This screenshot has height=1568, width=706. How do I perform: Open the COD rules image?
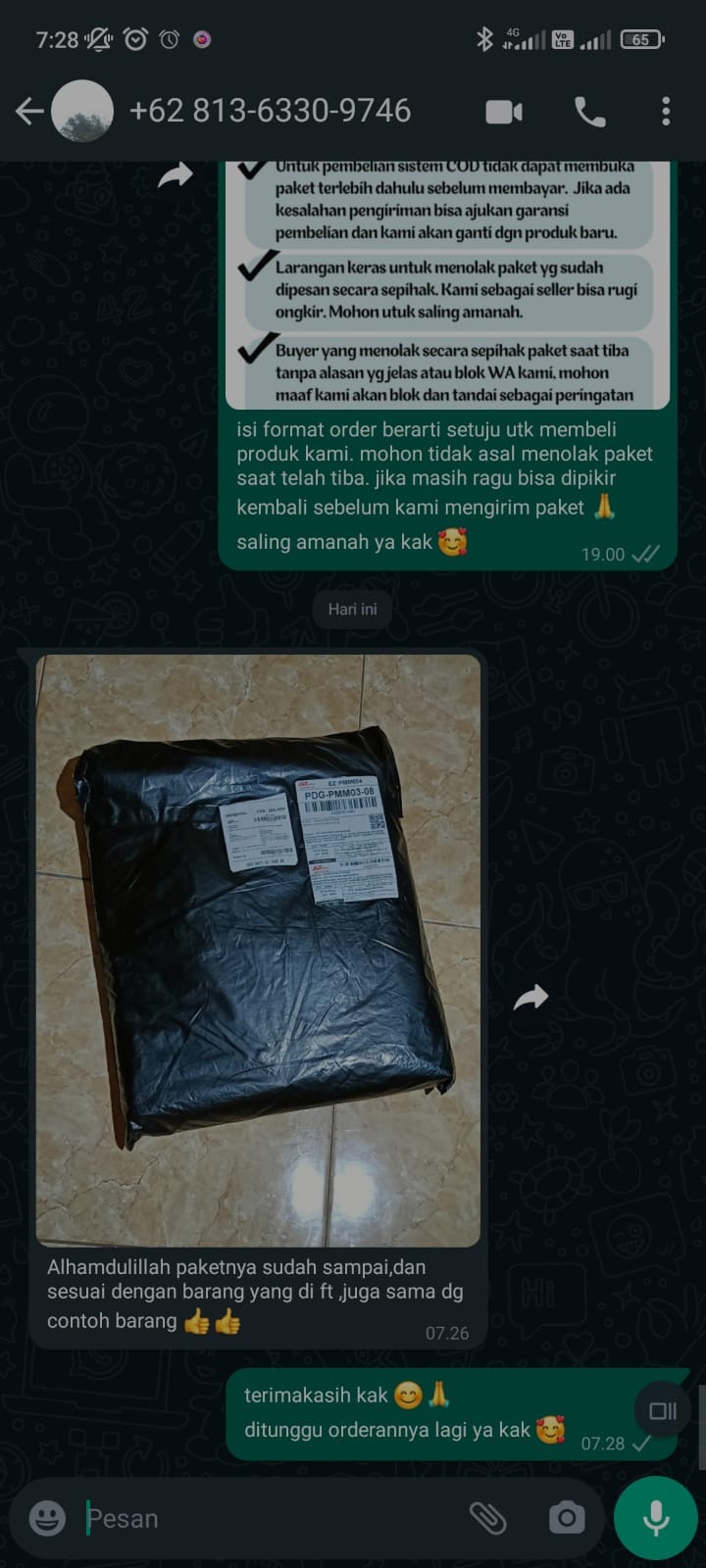pyautogui.click(x=448, y=286)
